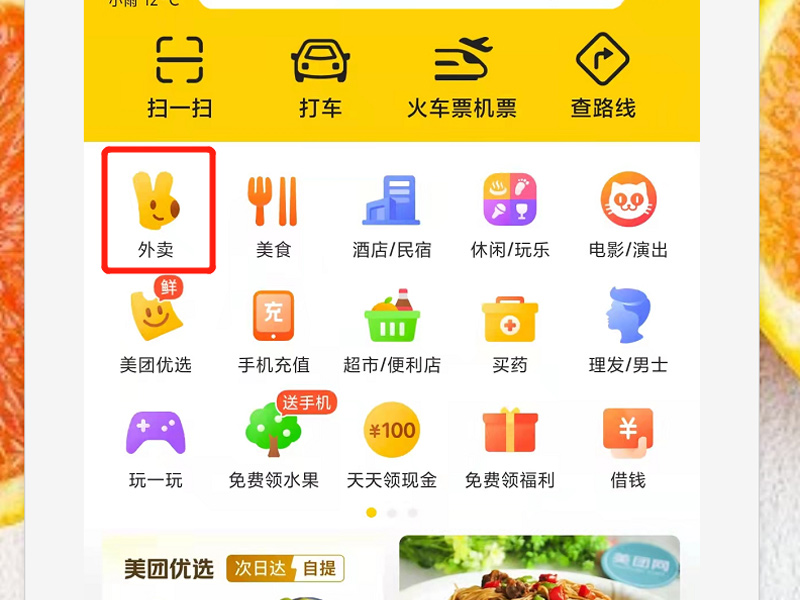Open the 美食 category
The width and height of the screenshot is (800, 600).
pos(273,212)
